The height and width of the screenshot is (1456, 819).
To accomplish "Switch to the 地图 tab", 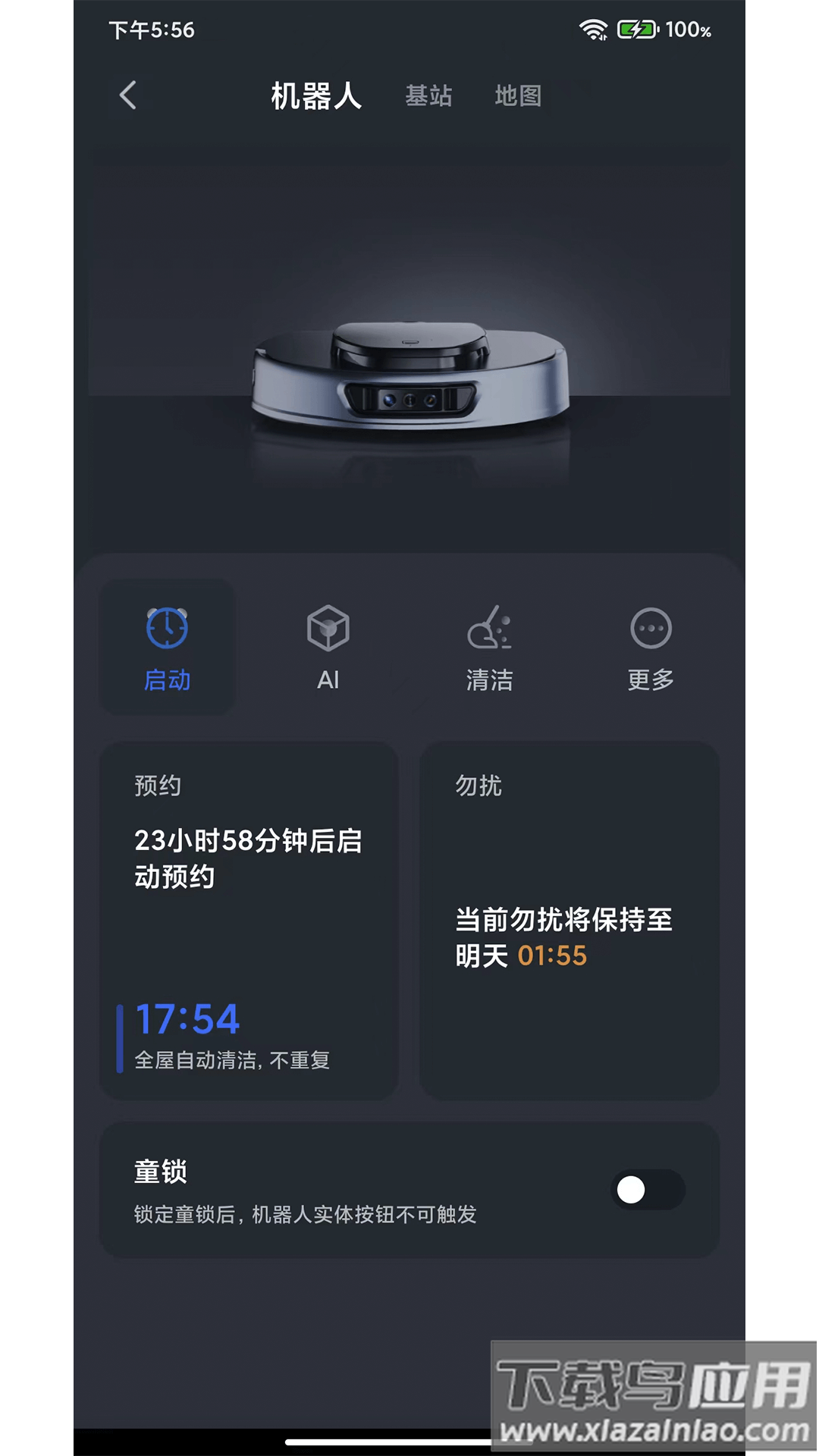I will [x=518, y=96].
